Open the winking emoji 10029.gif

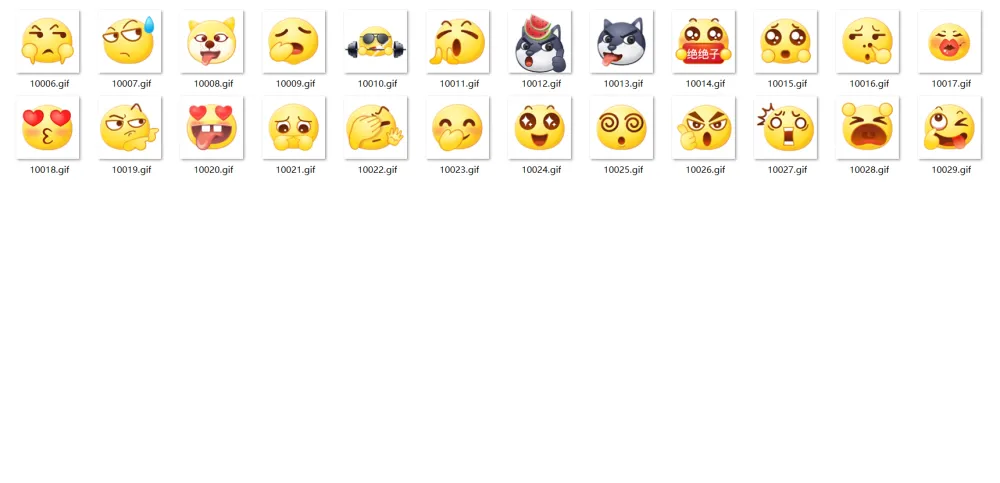[x=950, y=128]
